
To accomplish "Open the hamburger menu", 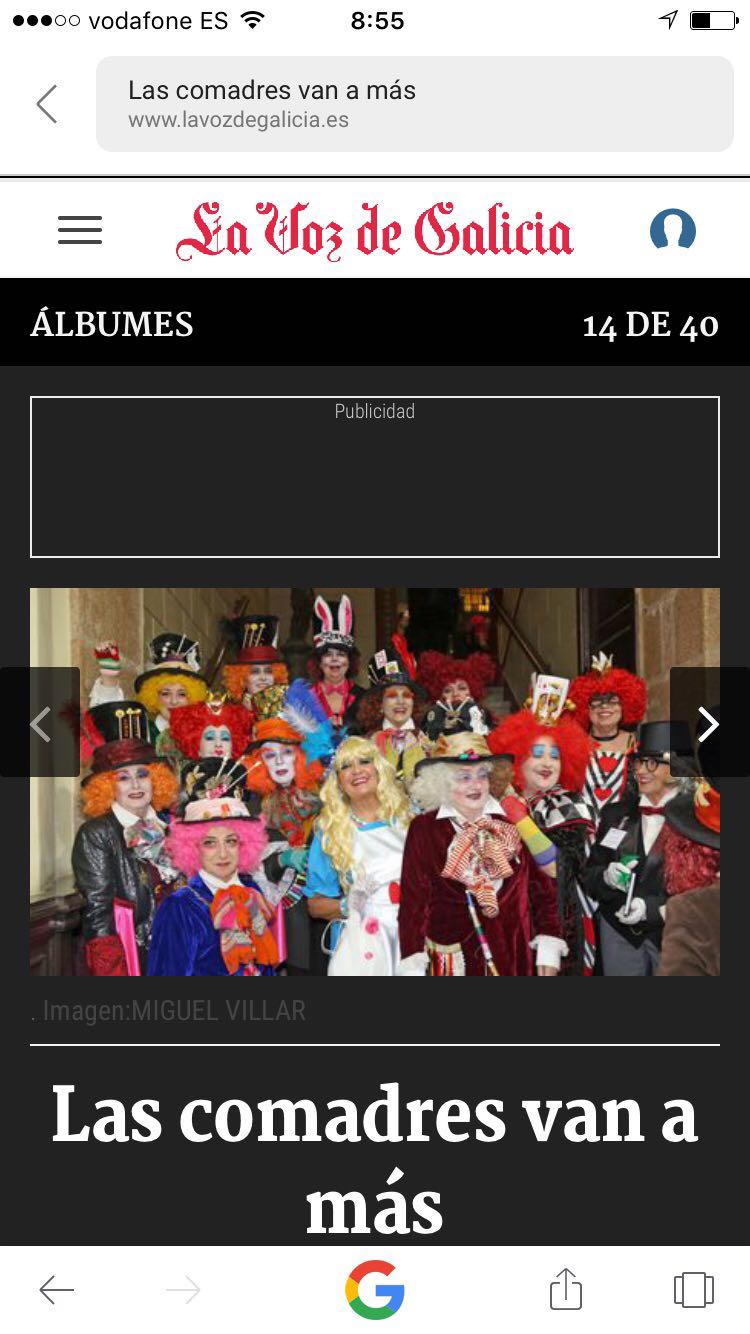I will pos(80,230).
